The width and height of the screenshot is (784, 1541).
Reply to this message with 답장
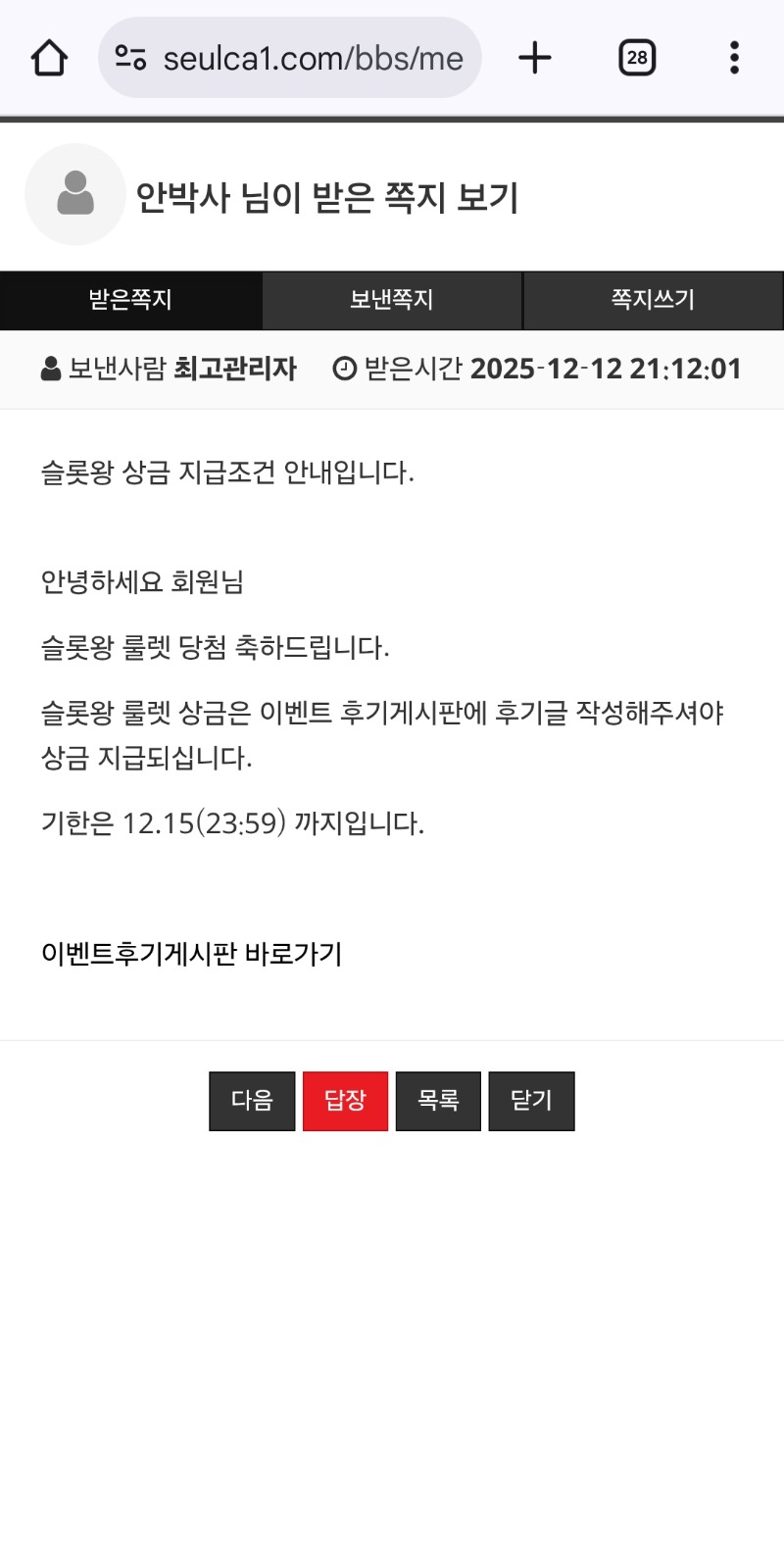pyautogui.click(x=345, y=1101)
